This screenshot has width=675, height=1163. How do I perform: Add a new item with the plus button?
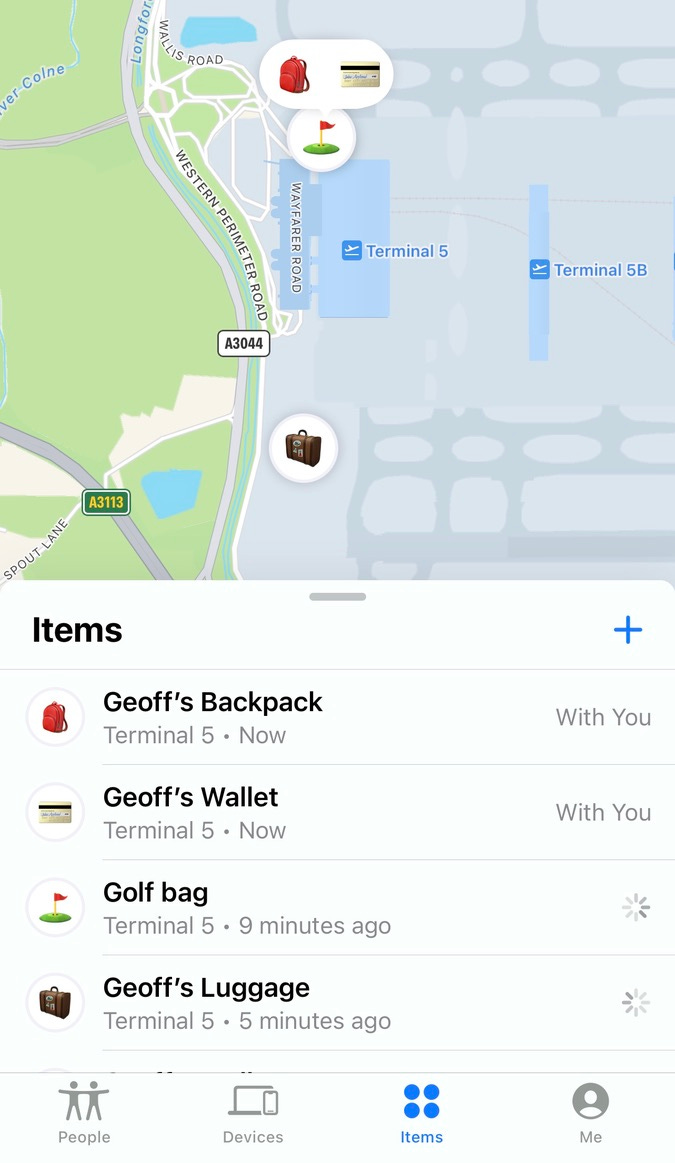(x=628, y=630)
